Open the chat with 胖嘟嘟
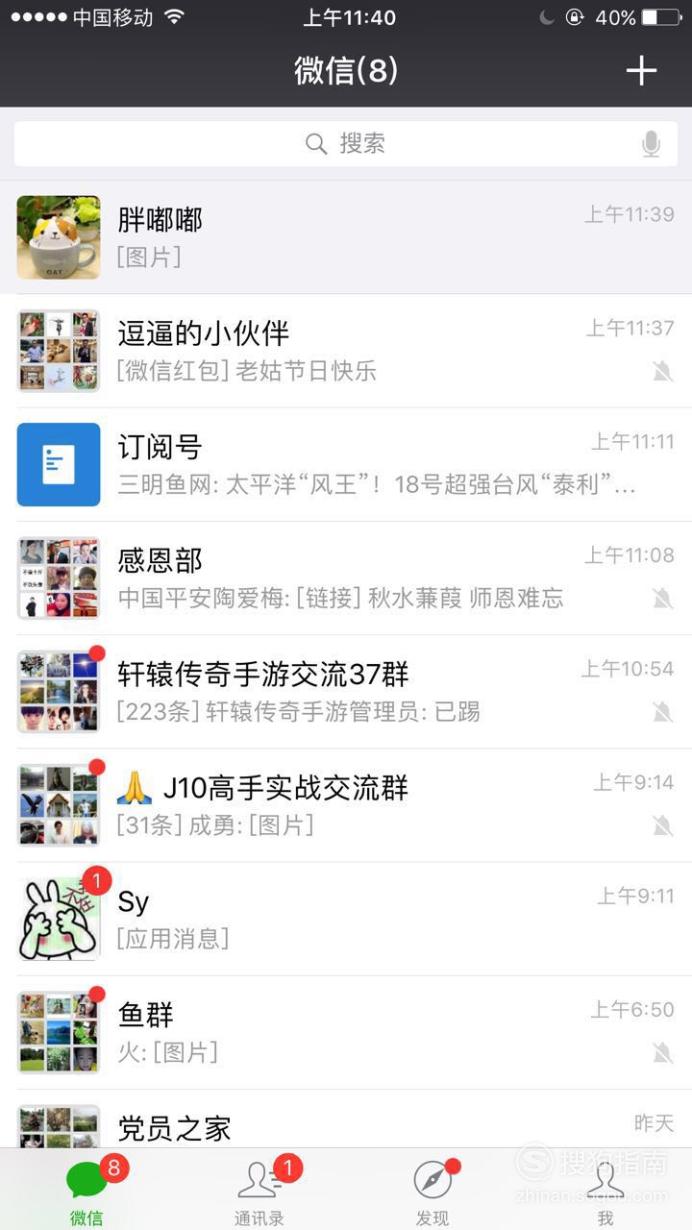Screen dimensions: 692x1230 (x=346, y=237)
